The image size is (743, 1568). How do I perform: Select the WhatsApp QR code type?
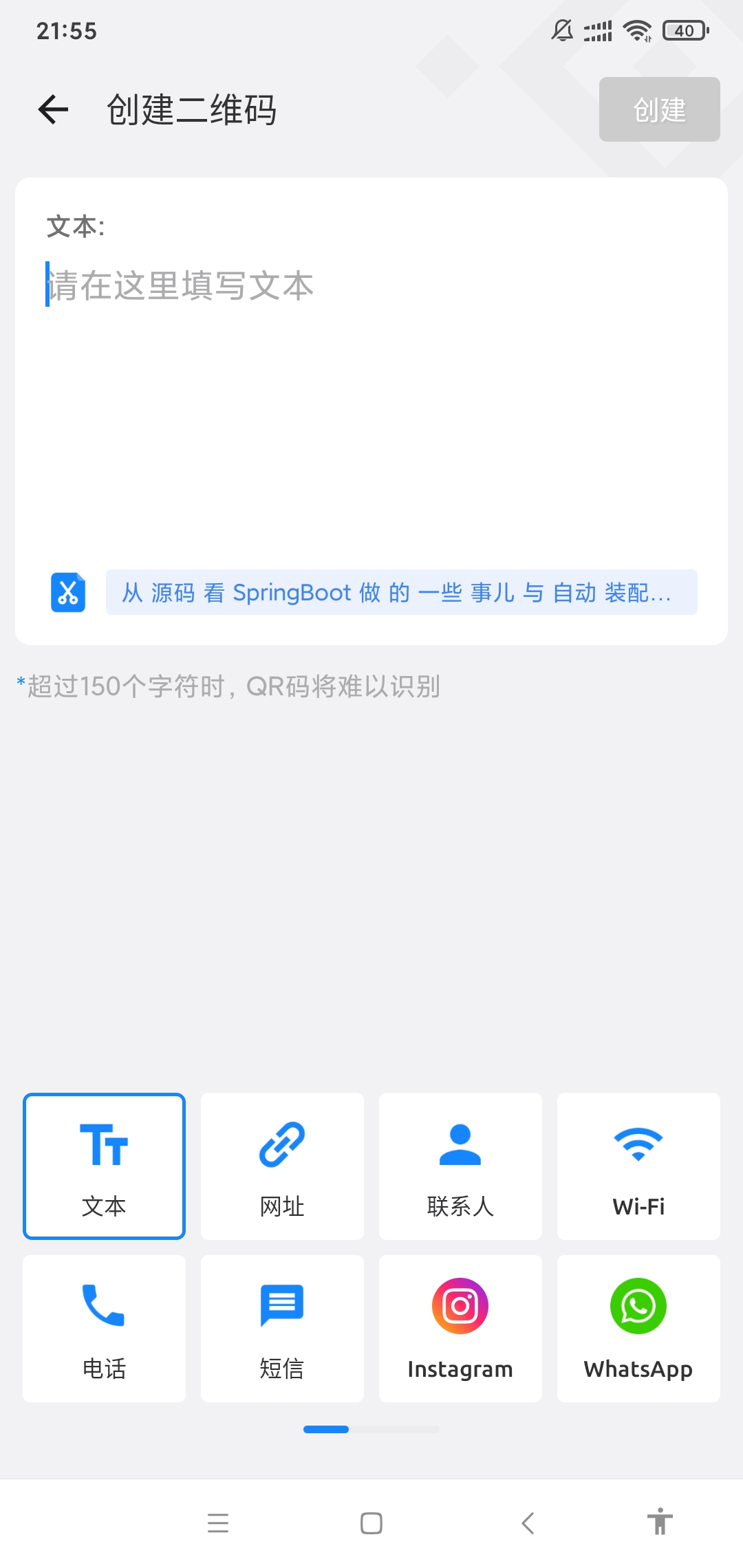(x=638, y=1329)
